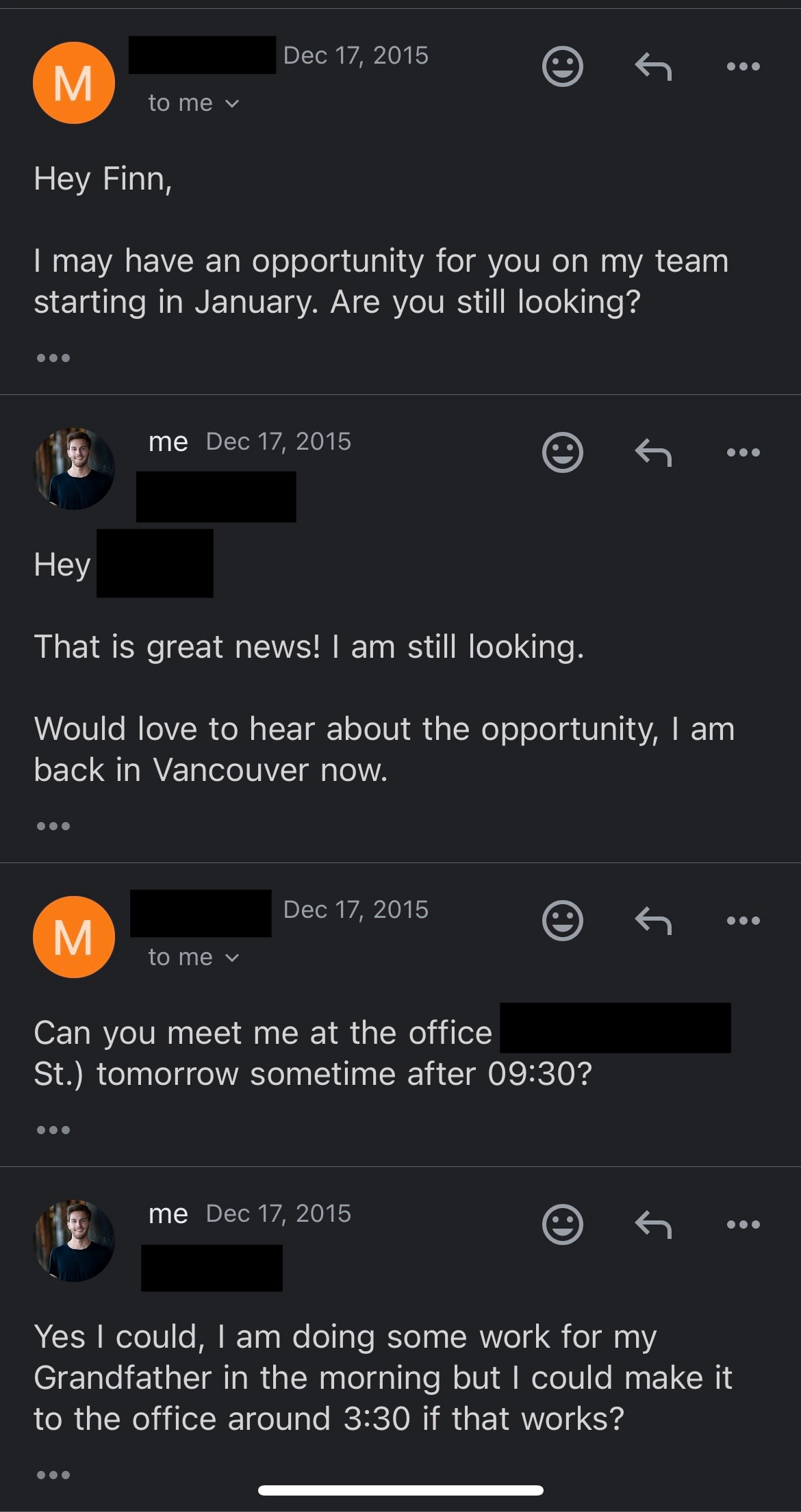Add emoji reaction to "Can you meet me" email
The image size is (801, 1512).
tap(563, 921)
